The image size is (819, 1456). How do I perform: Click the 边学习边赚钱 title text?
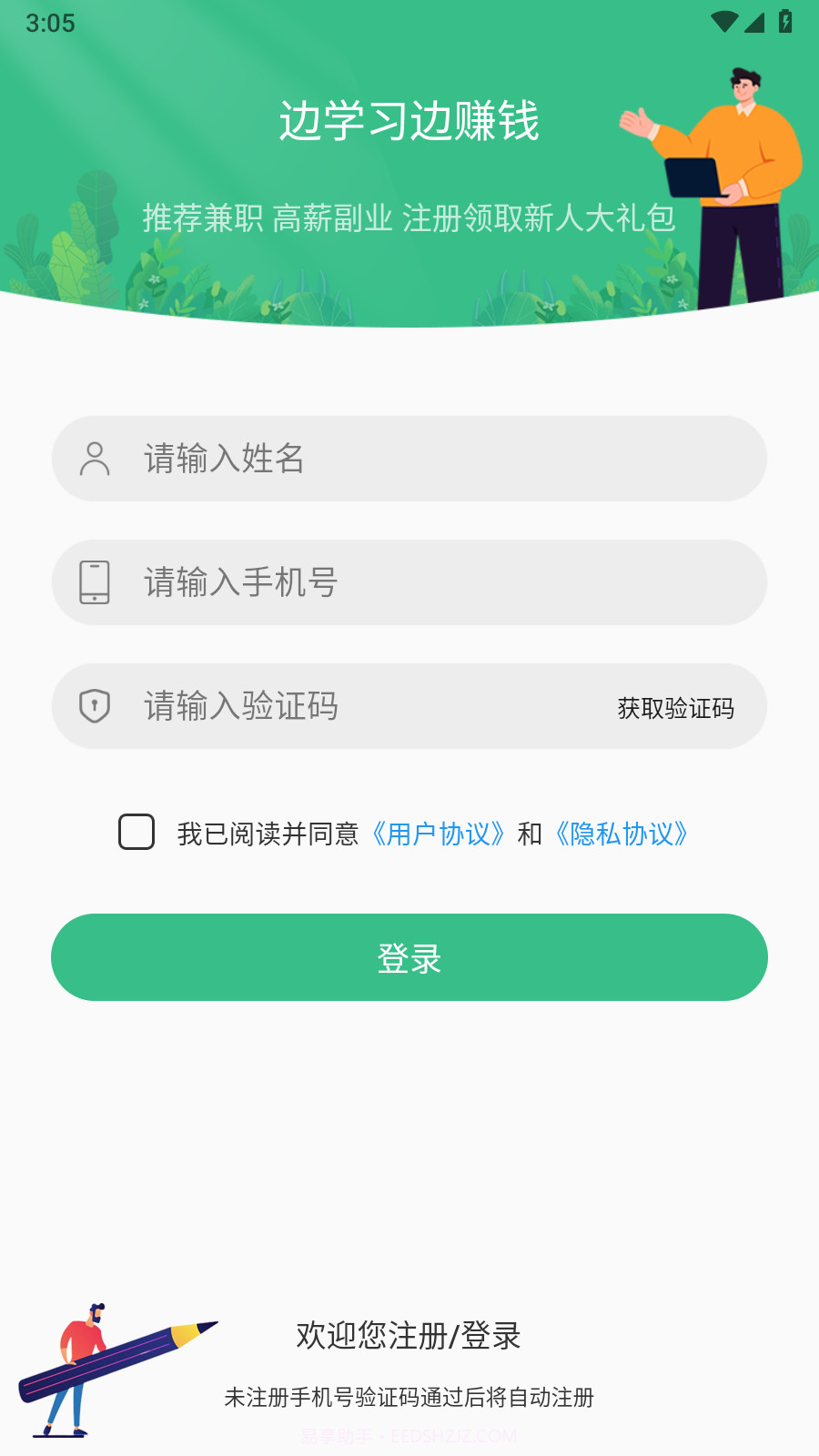coord(409,121)
